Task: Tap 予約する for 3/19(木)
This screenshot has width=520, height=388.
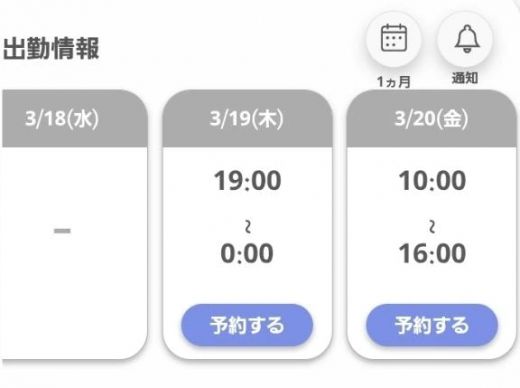Action: [247, 325]
